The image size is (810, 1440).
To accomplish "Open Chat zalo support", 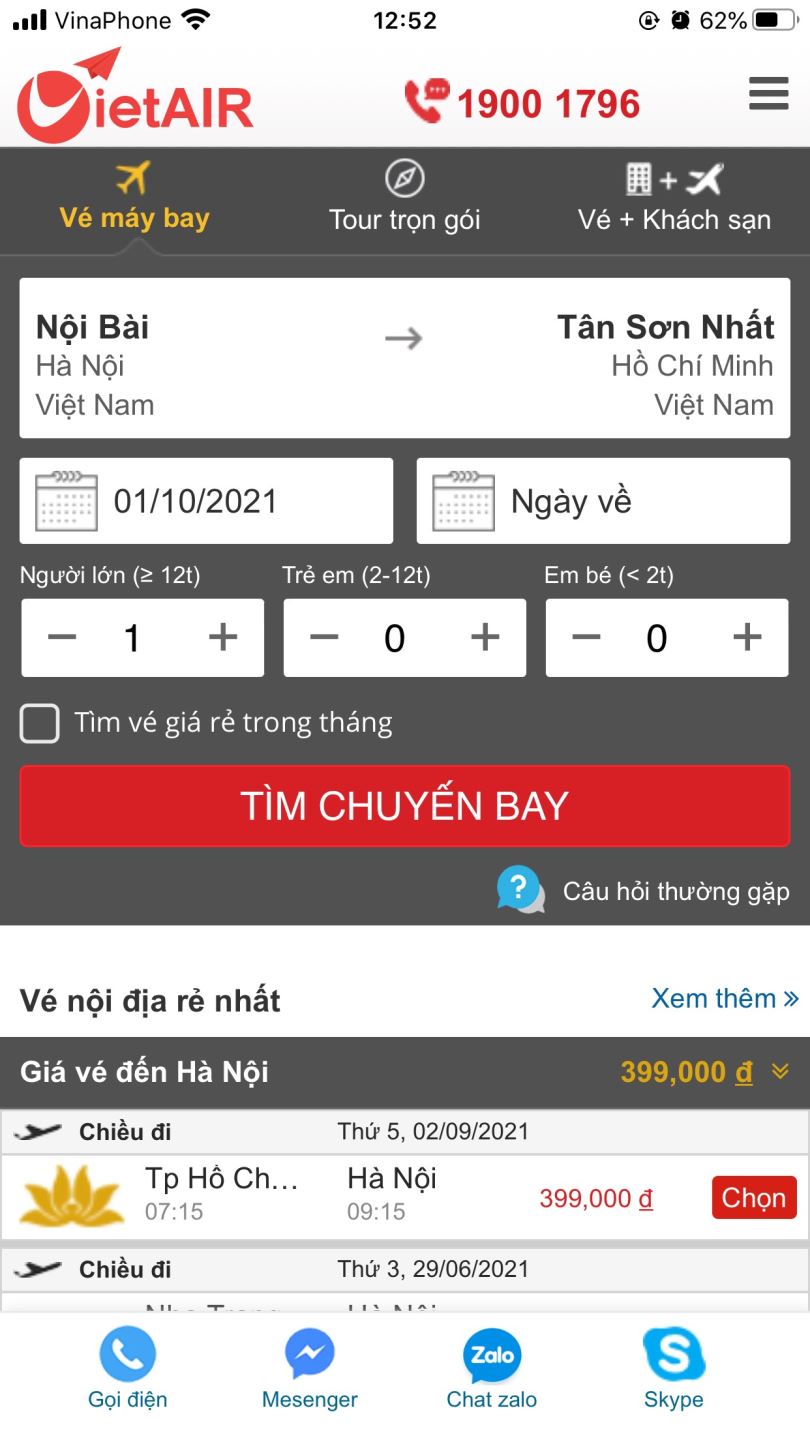I will pos(491,1368).
